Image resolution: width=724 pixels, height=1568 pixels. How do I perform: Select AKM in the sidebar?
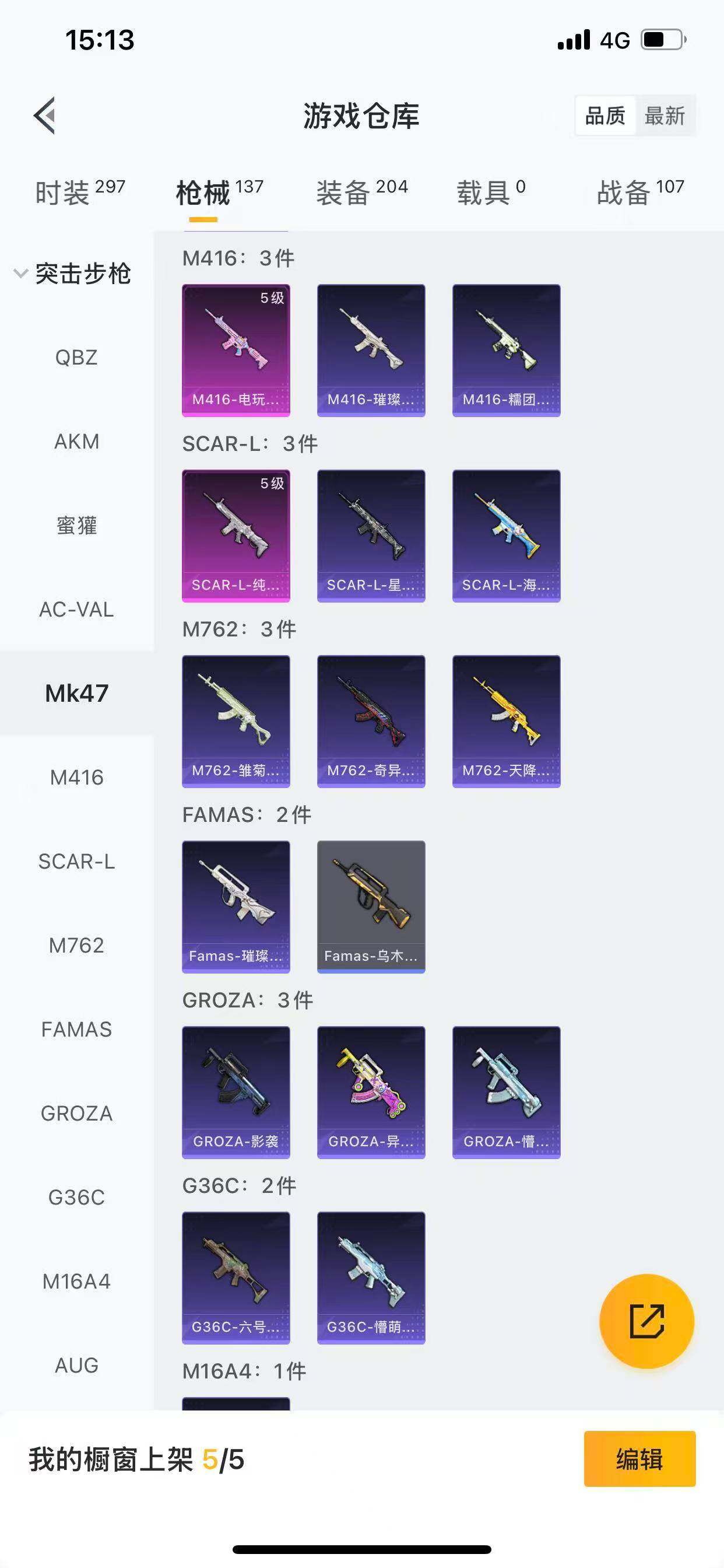pyautogui.click(x=77, y=442)
